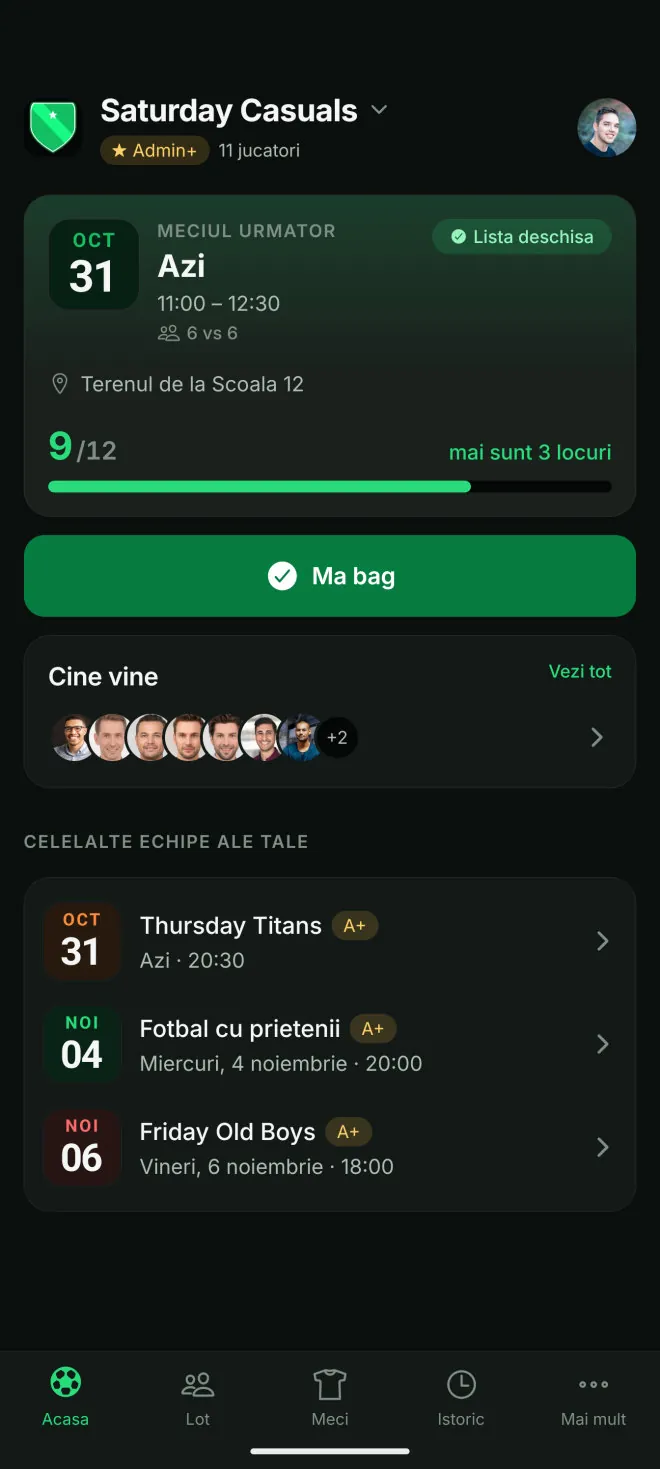Open the Fotbal cu prietenii row
This screenshot has width=660, height=1469.
pyautogui.click(x=330, y=1044)
